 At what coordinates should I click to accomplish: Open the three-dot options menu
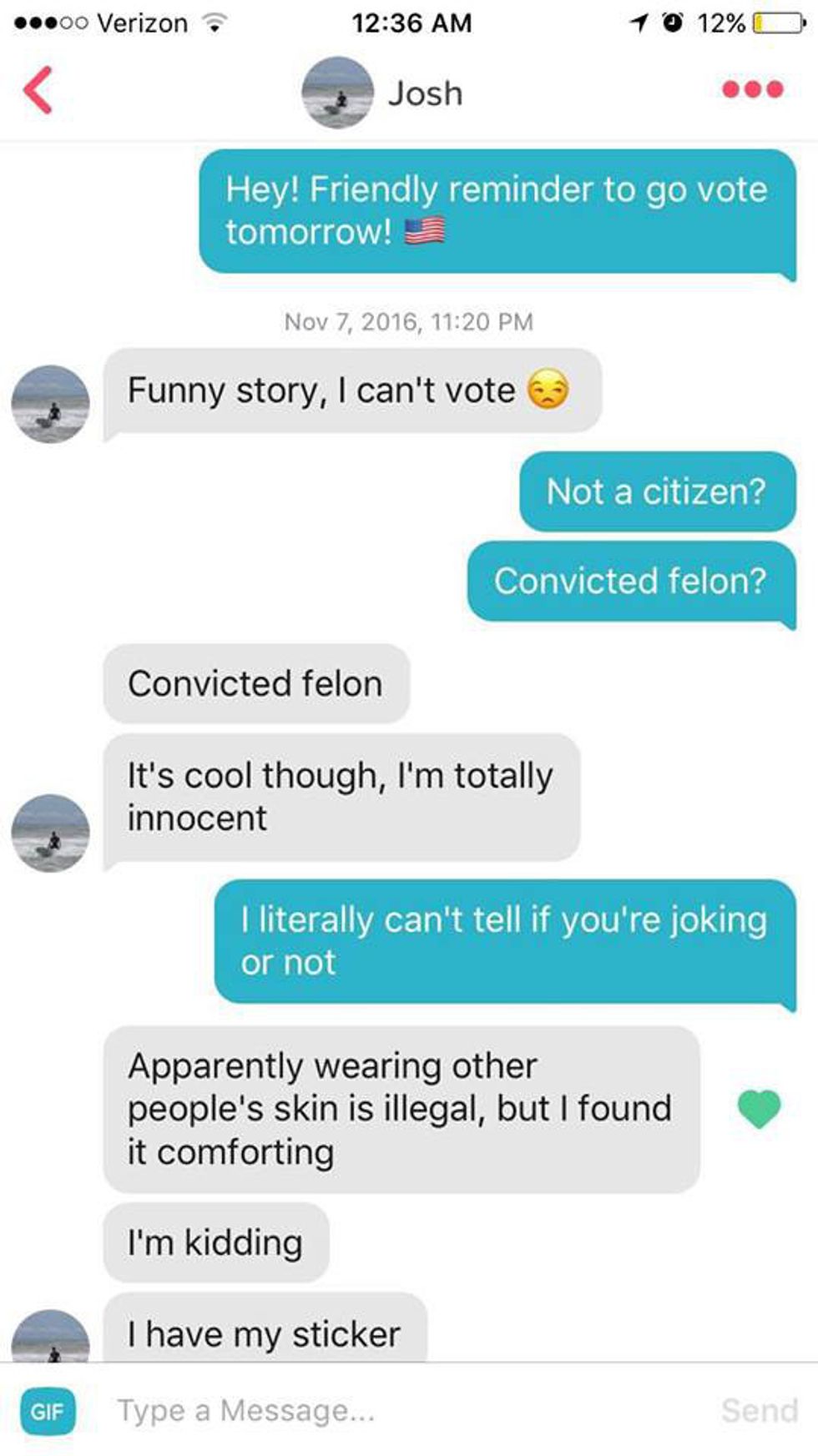(x=752, y=89)
